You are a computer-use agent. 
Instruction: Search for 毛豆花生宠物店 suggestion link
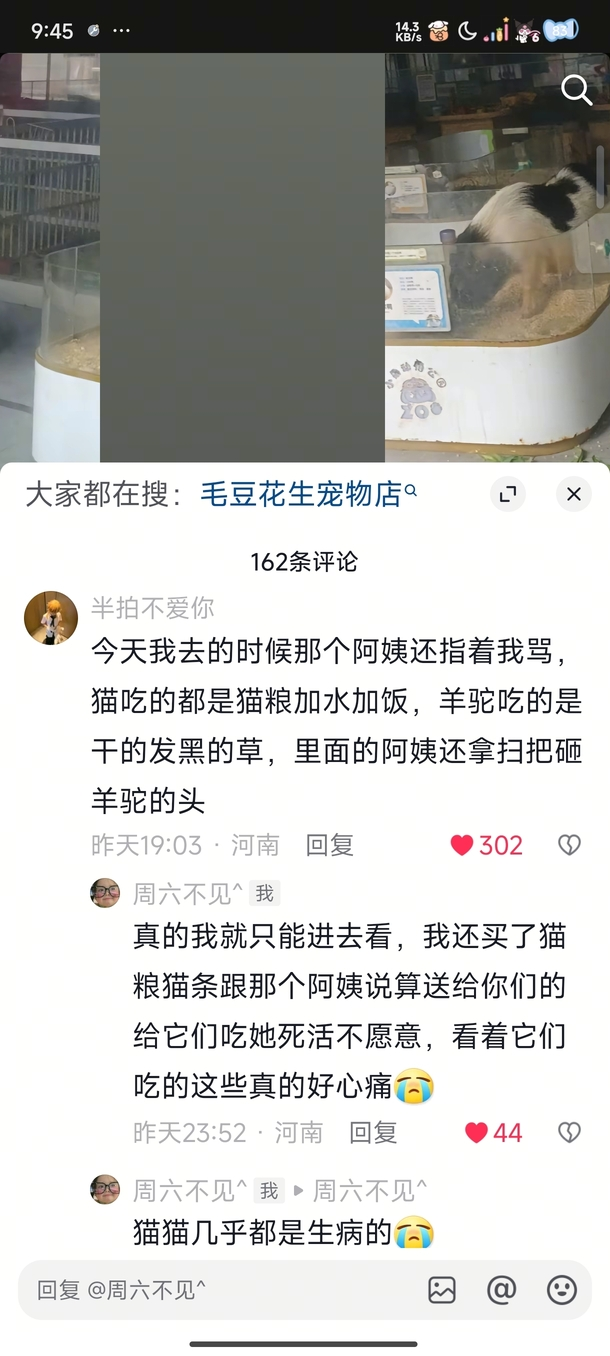300,494
